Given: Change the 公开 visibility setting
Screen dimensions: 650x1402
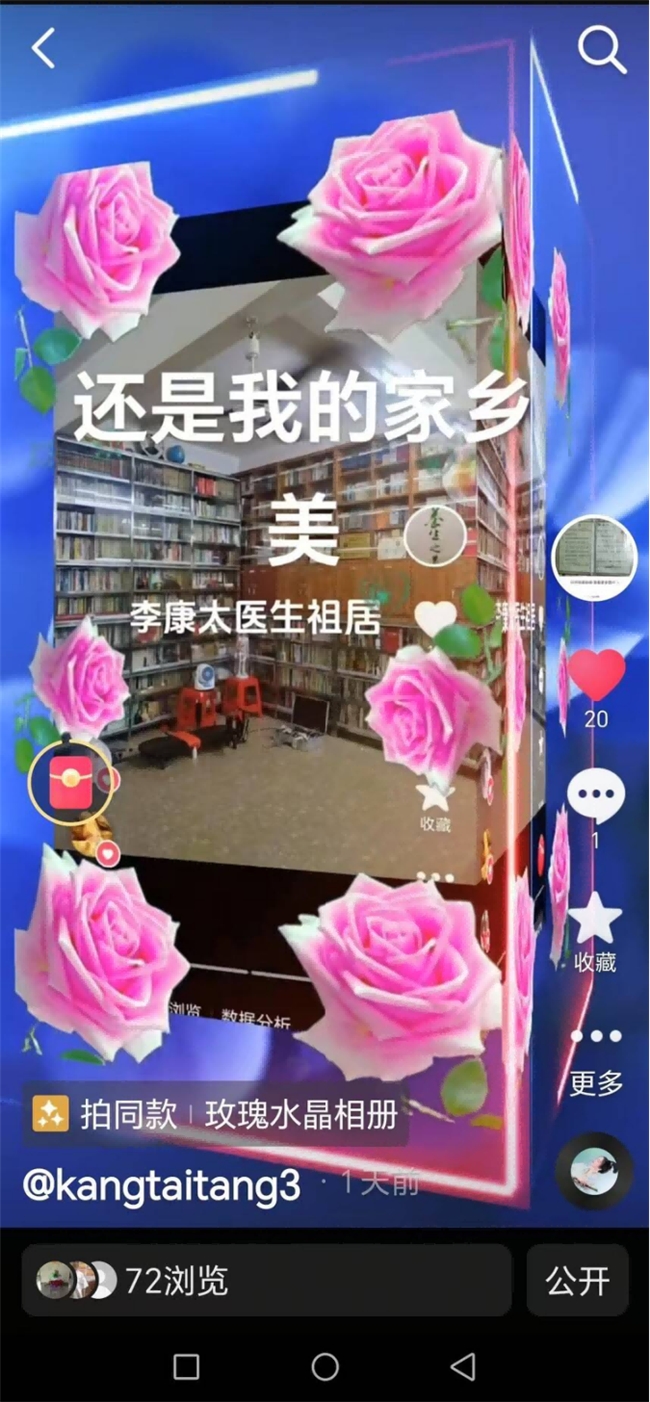Looking at the screenshot, I should click(x=577, y=1280).
